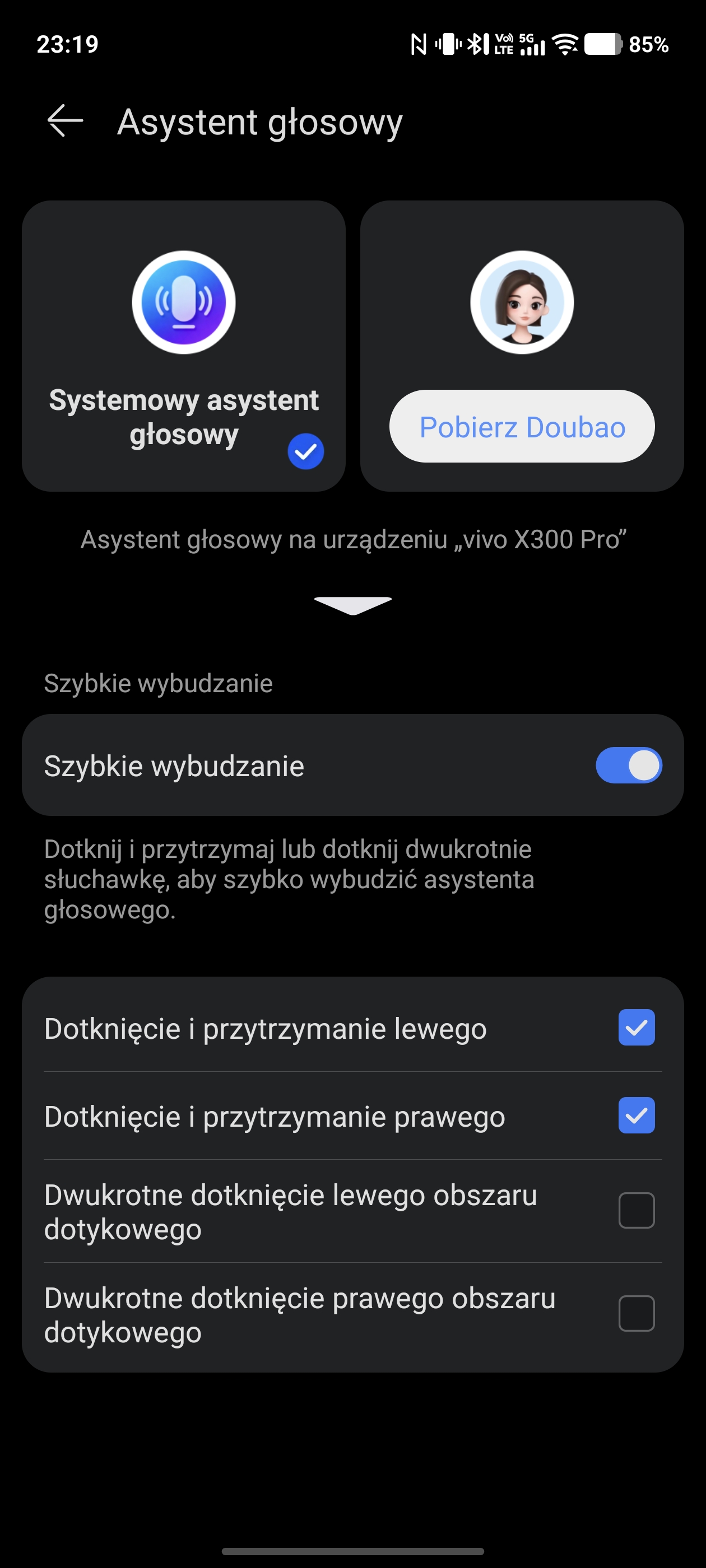Uncheck Dotknięcie i przytrzymanie lewego

coord(636,1028)
